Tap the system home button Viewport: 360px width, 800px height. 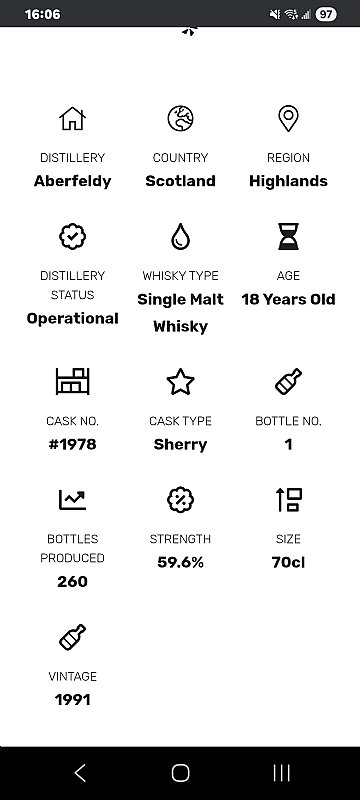180,773
